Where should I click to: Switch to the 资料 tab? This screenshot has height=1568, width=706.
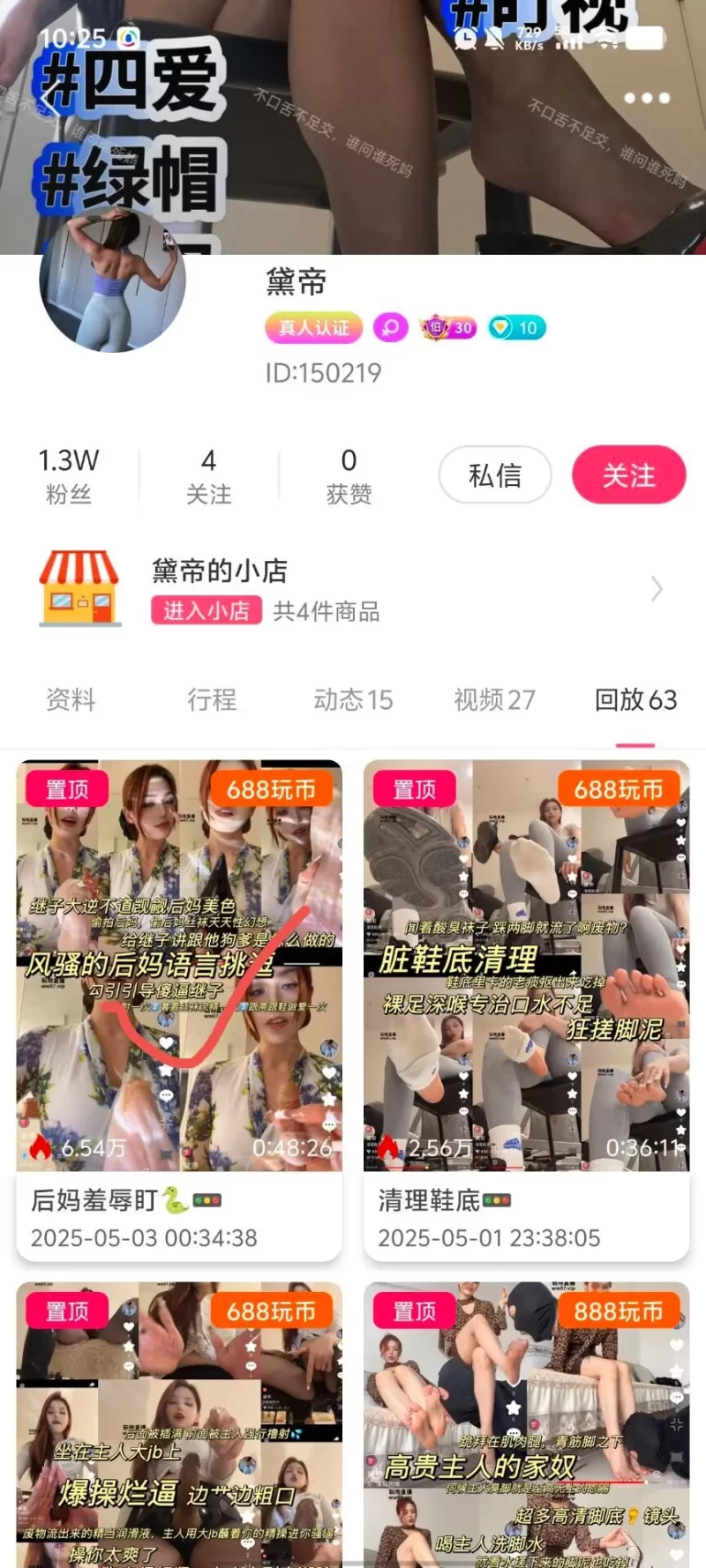71,700
